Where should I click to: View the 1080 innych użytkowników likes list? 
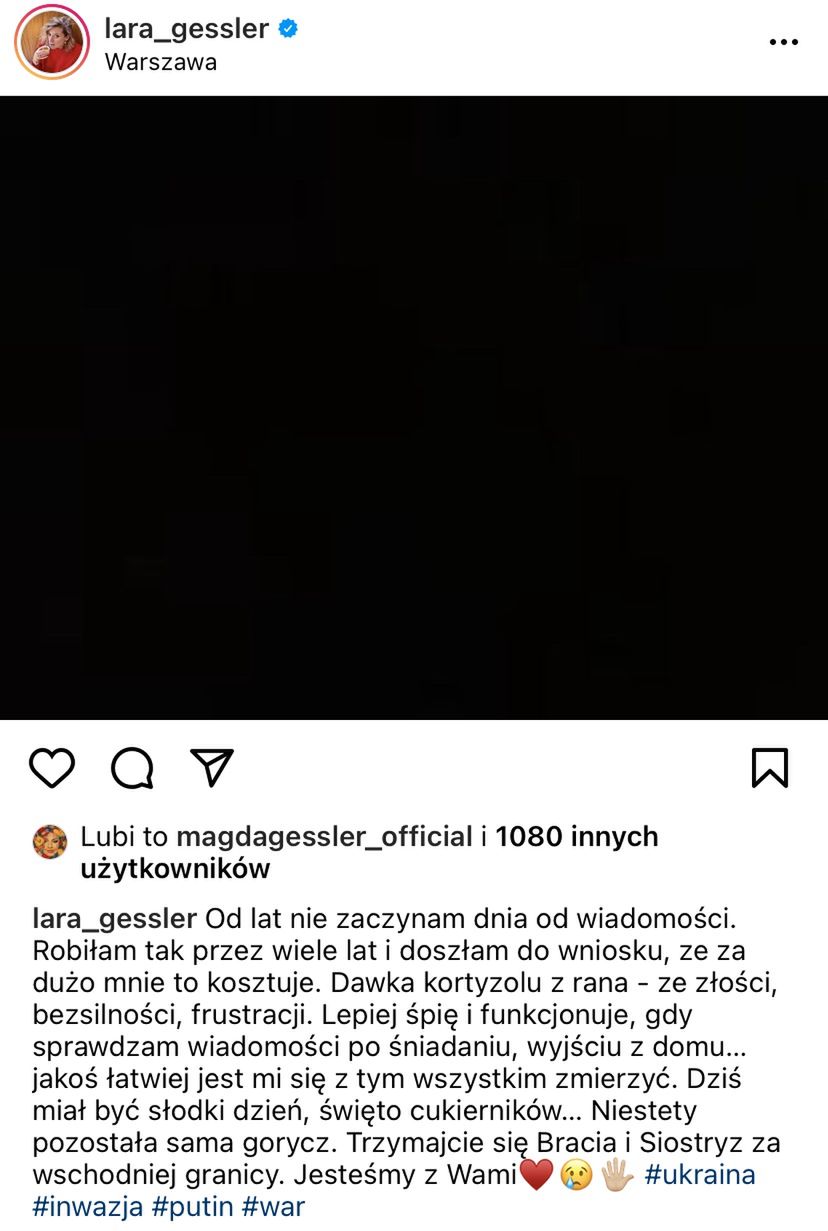click(576, 836)
